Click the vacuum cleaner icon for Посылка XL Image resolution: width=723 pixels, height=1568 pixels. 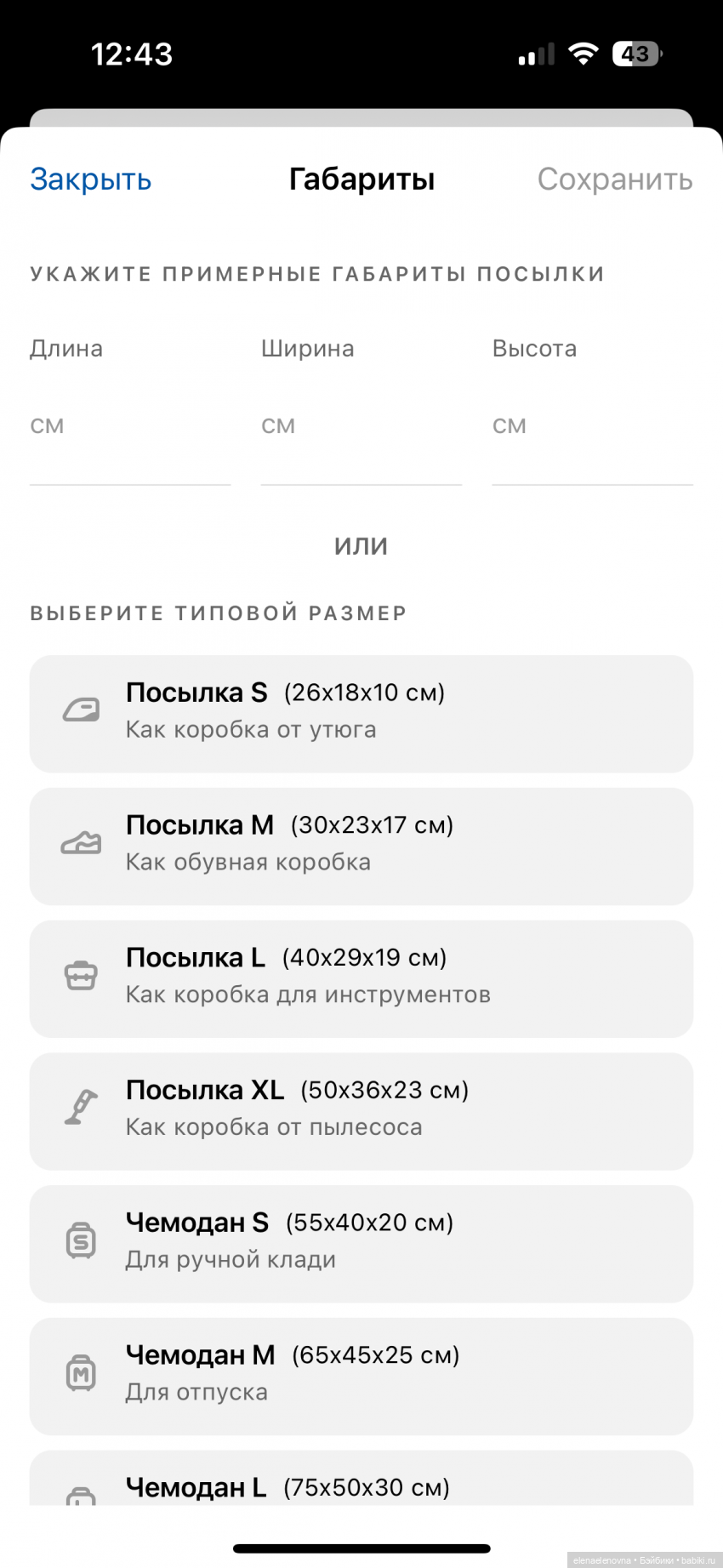[81, 1107]
